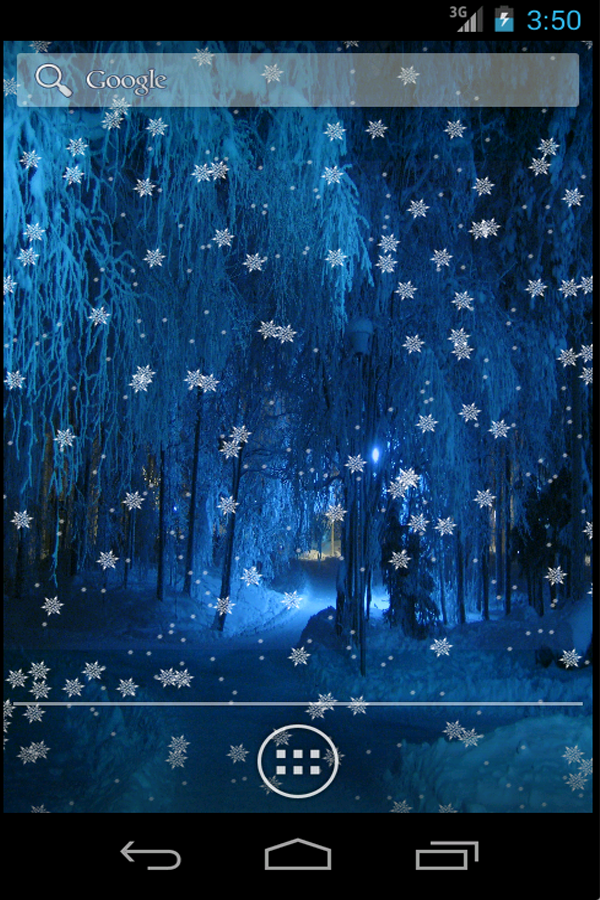Viewport: 600px width, 900px height.
Task: Open the Google search bar
Action: click(298, 80)
